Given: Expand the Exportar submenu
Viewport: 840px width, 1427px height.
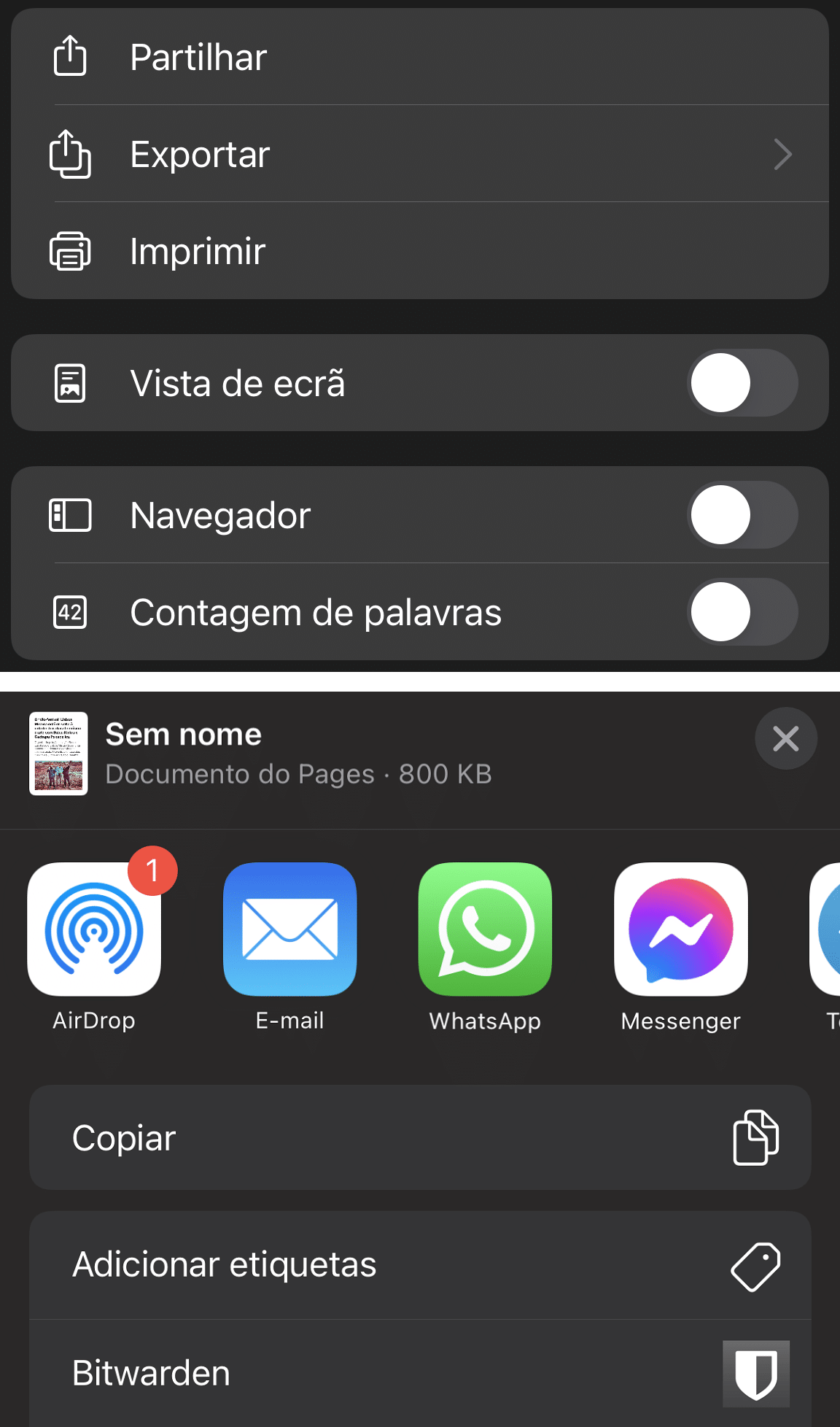Looking at the screenshot, I should pos(420,154).
